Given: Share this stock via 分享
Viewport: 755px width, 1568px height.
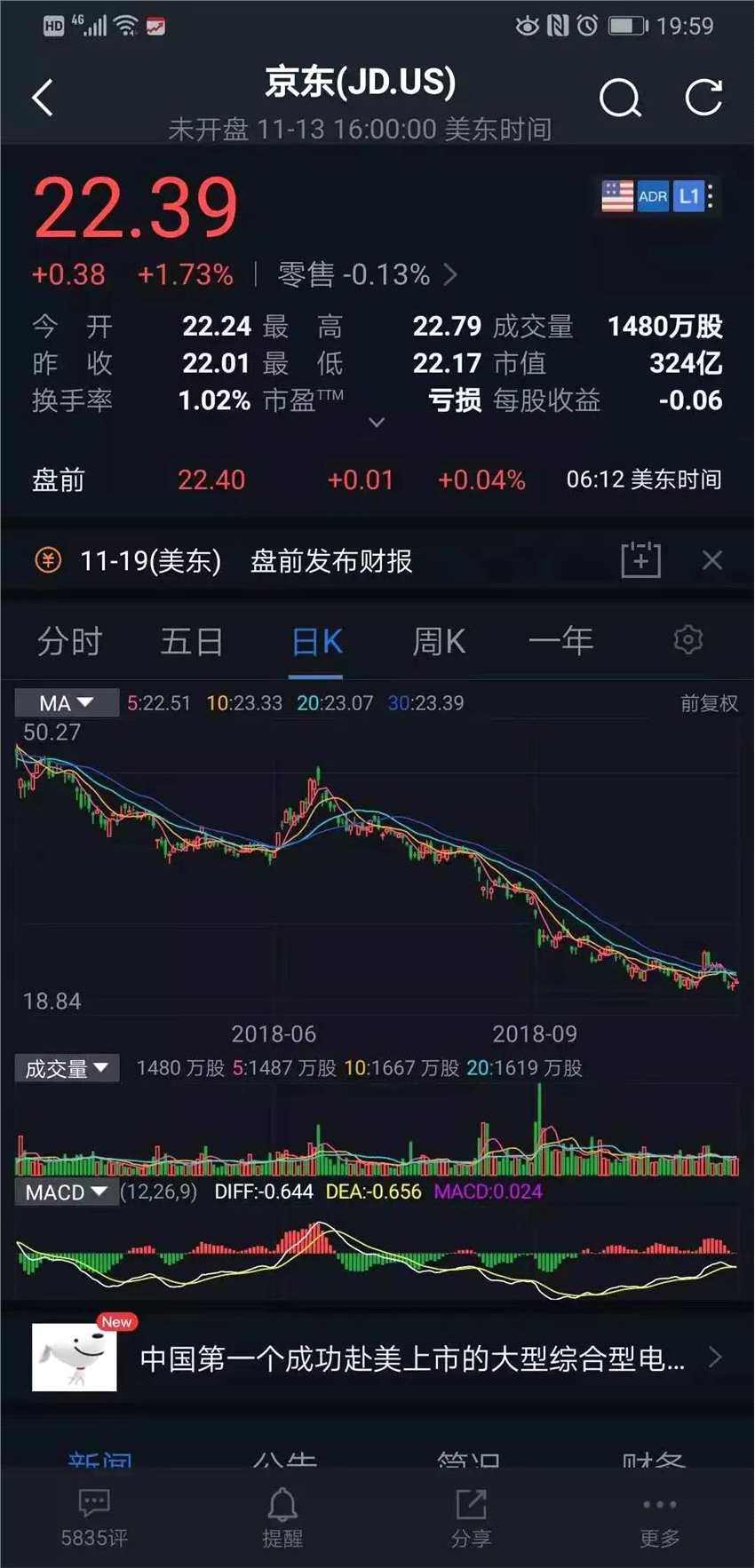Looking at the screenshot, I should coord(471,1518).
